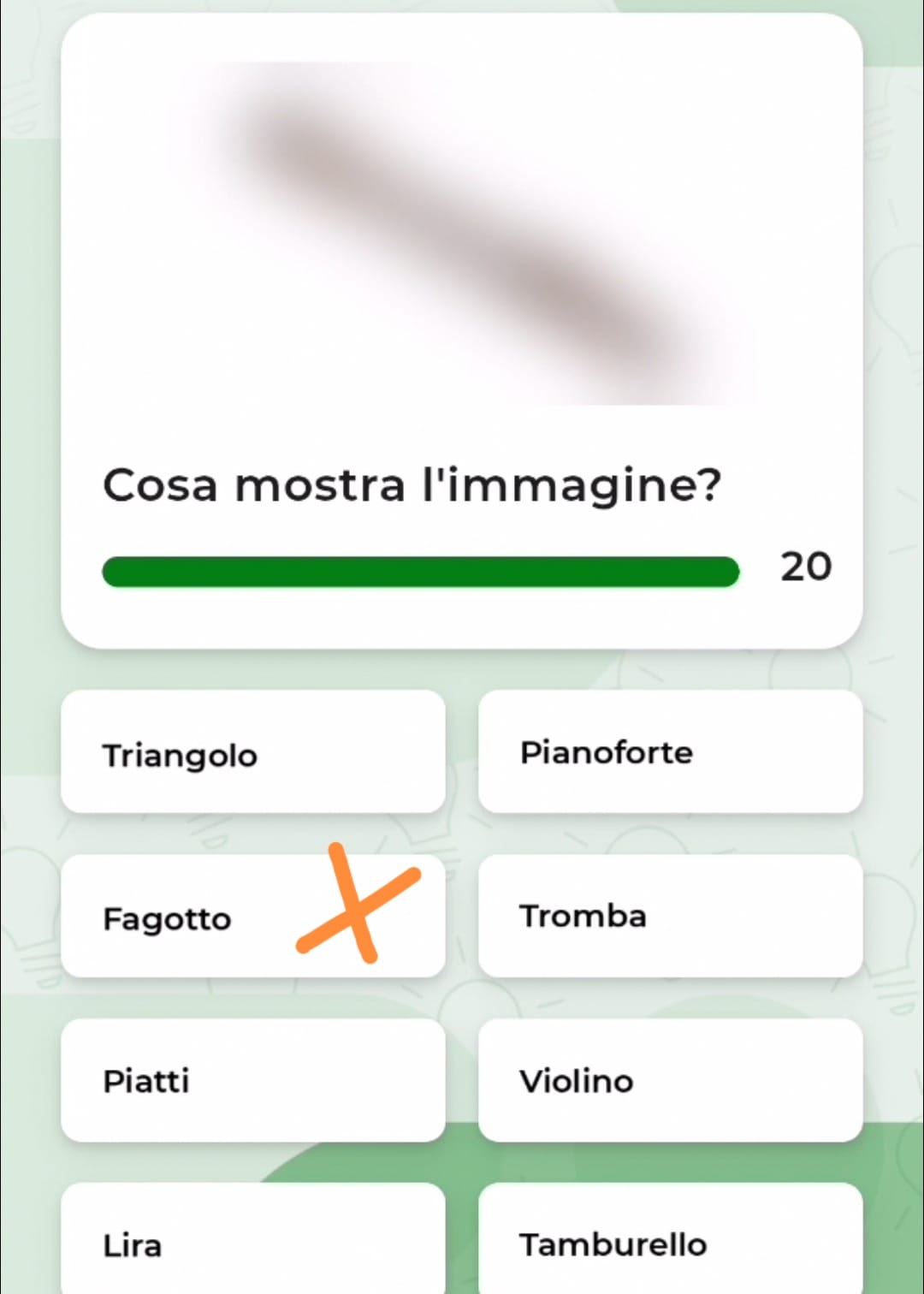Select the Triangolo answer

pyautogui.click(x=252, y=752)
